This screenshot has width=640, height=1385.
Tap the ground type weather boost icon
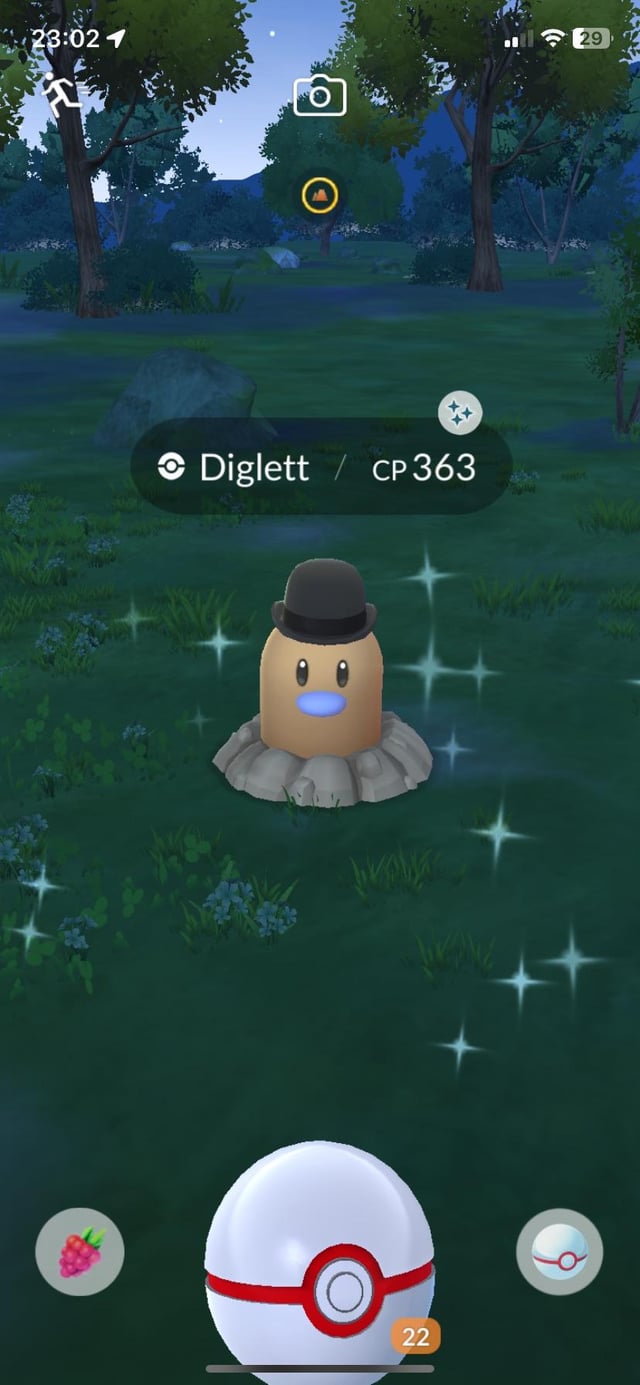pos(320,195)
